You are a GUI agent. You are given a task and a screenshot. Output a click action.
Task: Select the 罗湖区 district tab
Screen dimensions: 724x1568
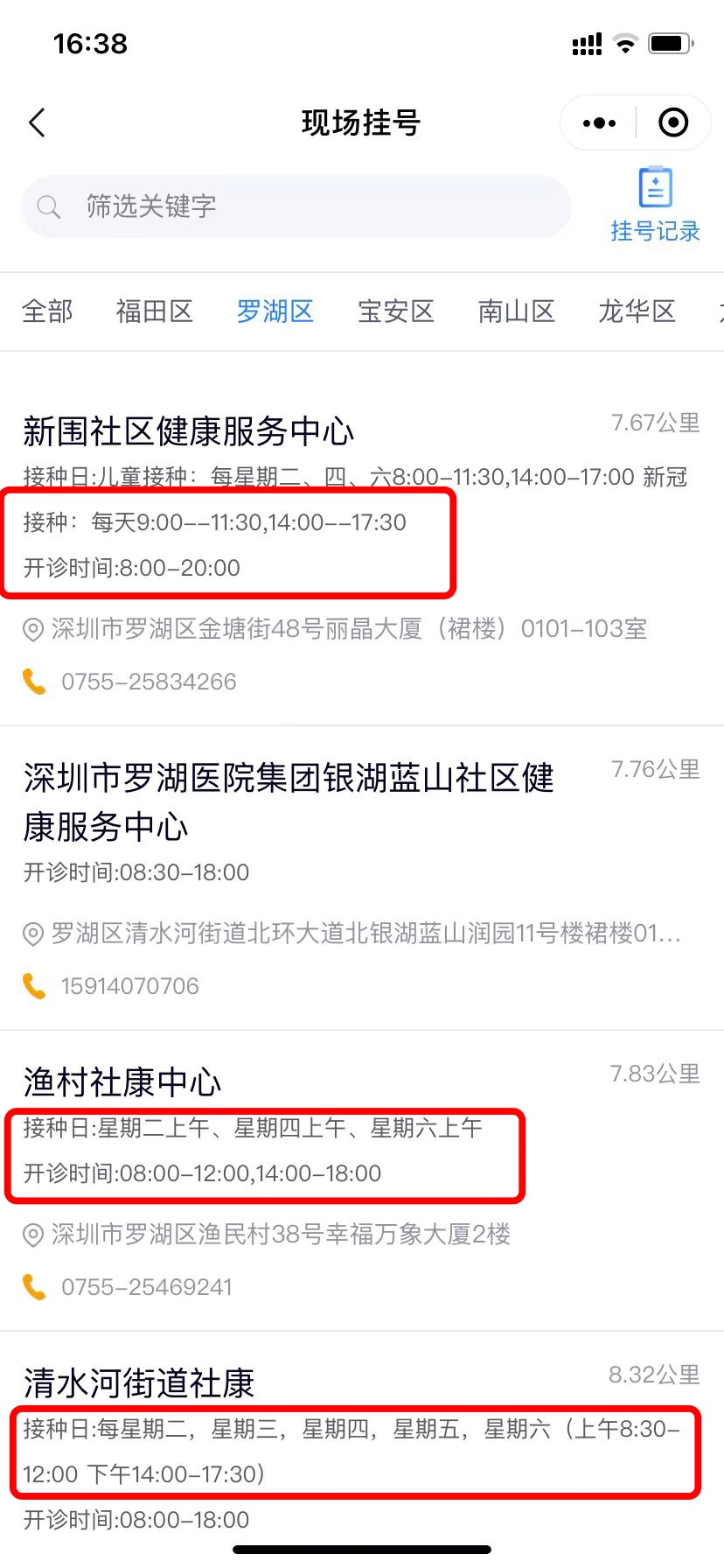pyautogui.click(x=275, y=311)
